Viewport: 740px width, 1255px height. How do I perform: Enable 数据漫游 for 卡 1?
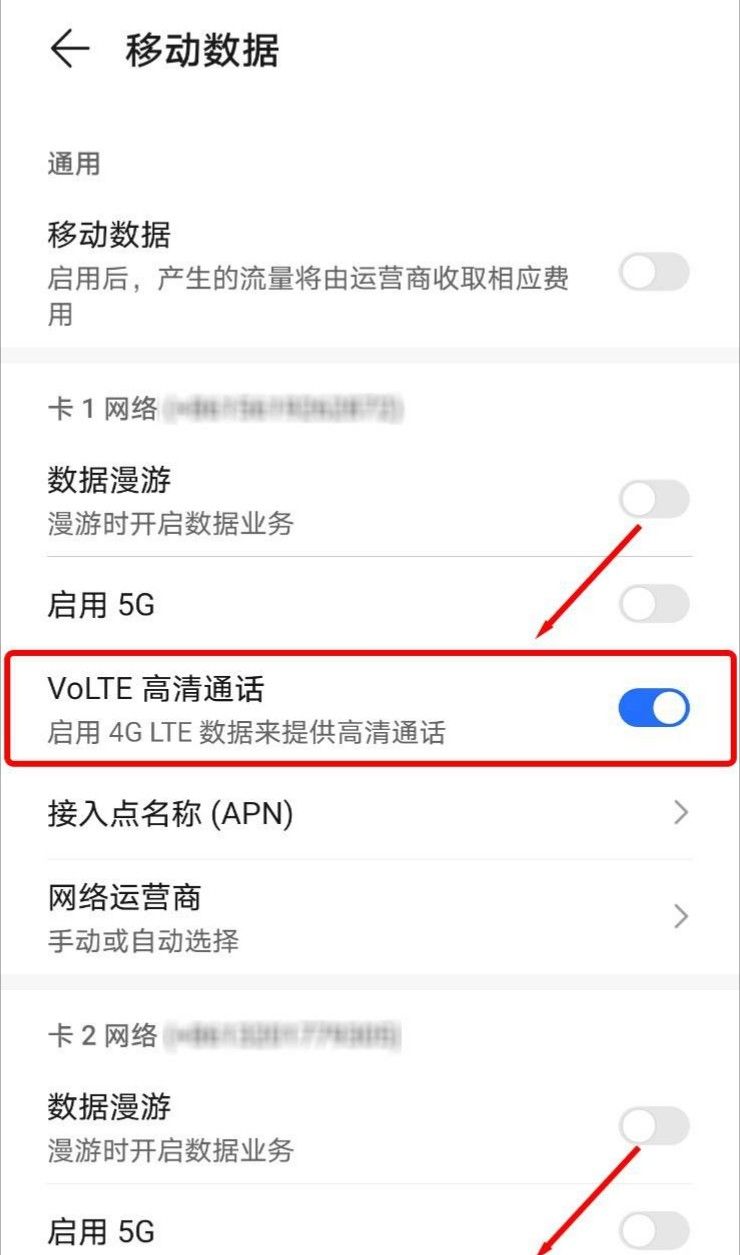click(x=654, y=498)
